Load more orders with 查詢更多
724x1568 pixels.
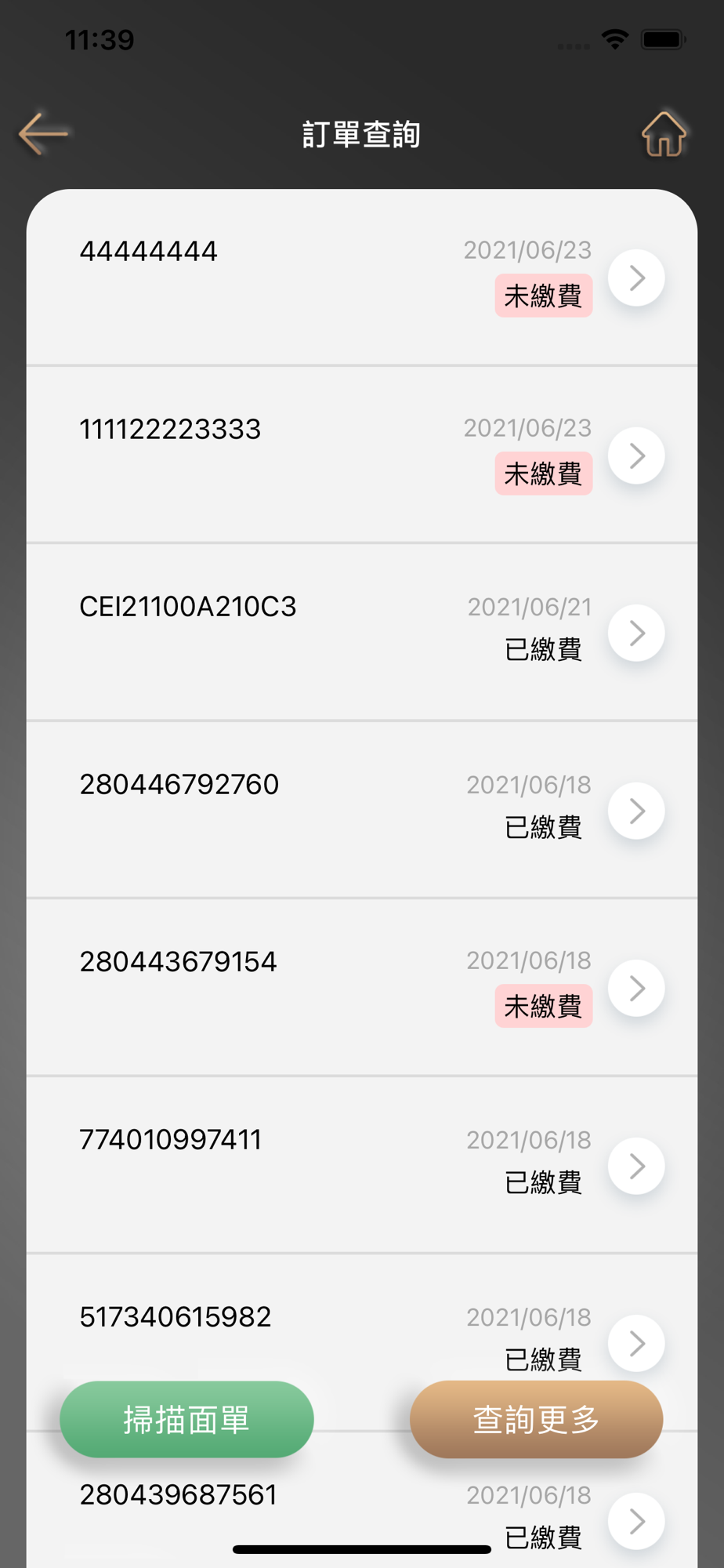pyautogui.click(x=536, y=1419)
